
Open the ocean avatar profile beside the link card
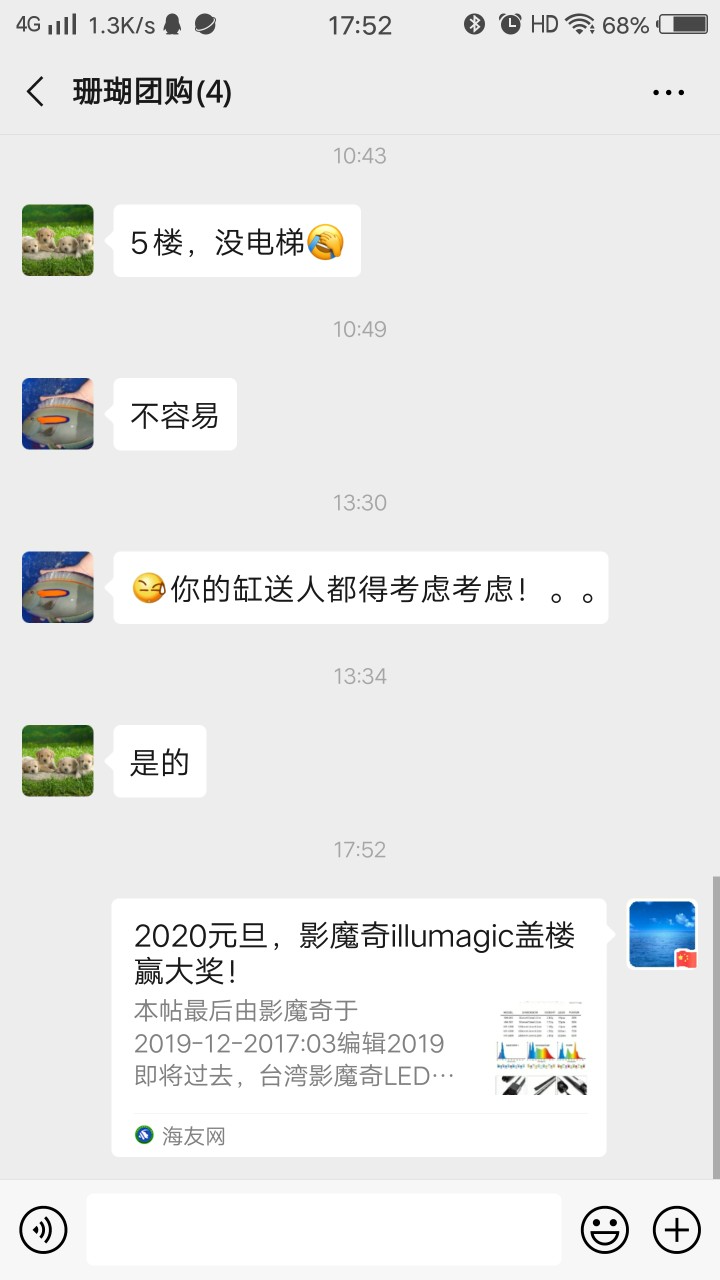[662, 935]
